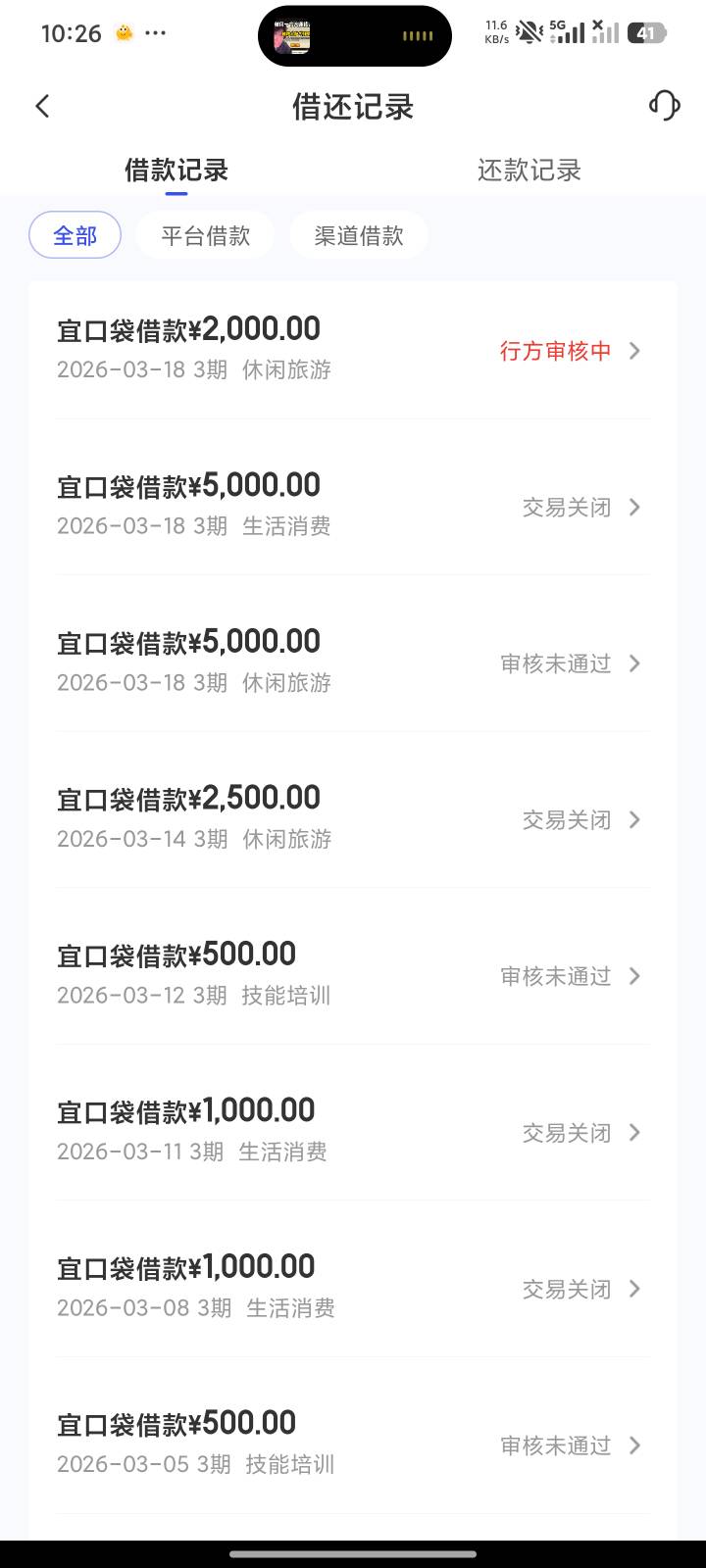Viewport: 706px width, 1568px height.
Task: Open customer service headset icon
Action: 664,106
